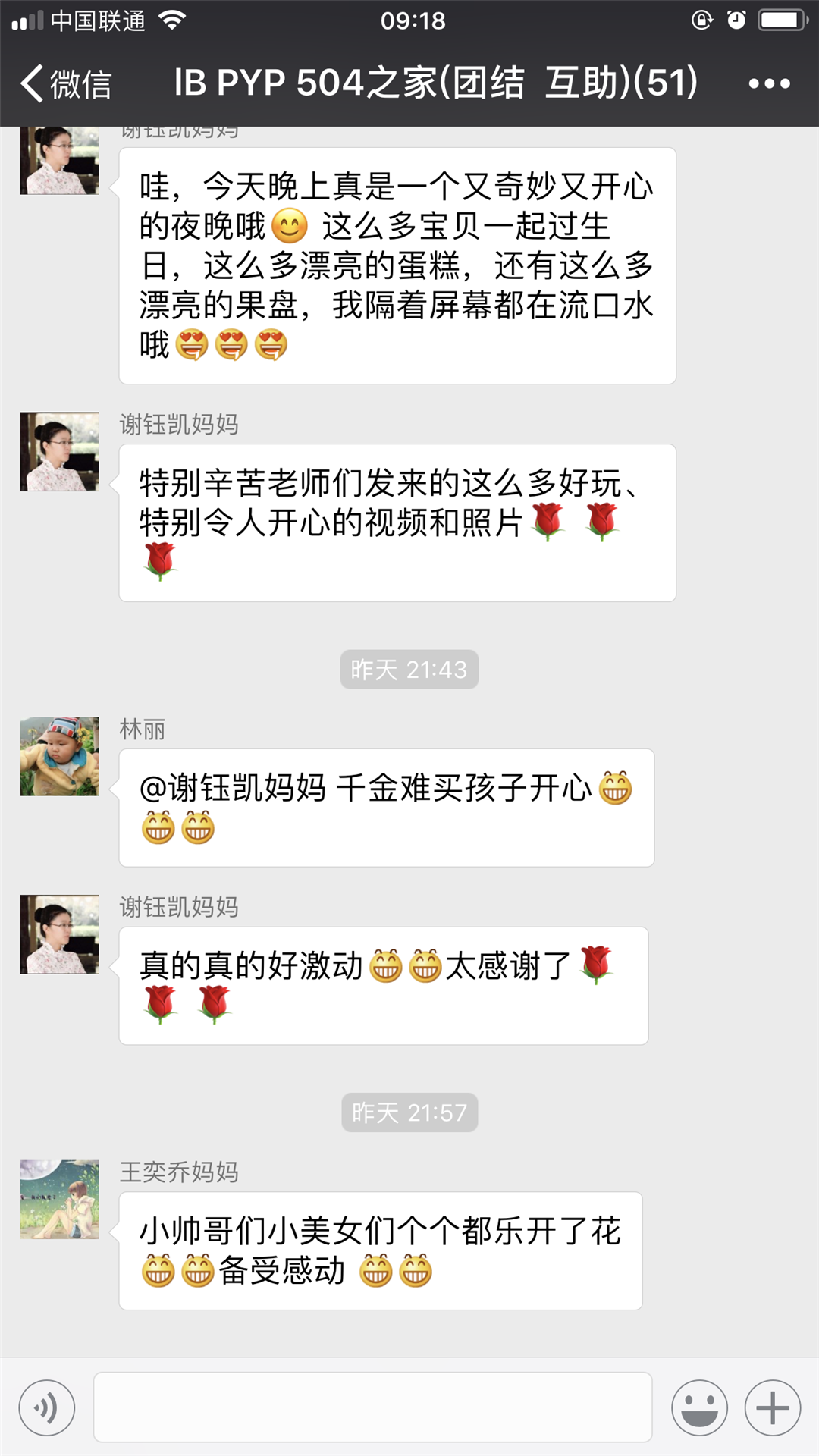Switch to voice message input
Screen dimensions: 819x1456
click(x=47, y=1408)
